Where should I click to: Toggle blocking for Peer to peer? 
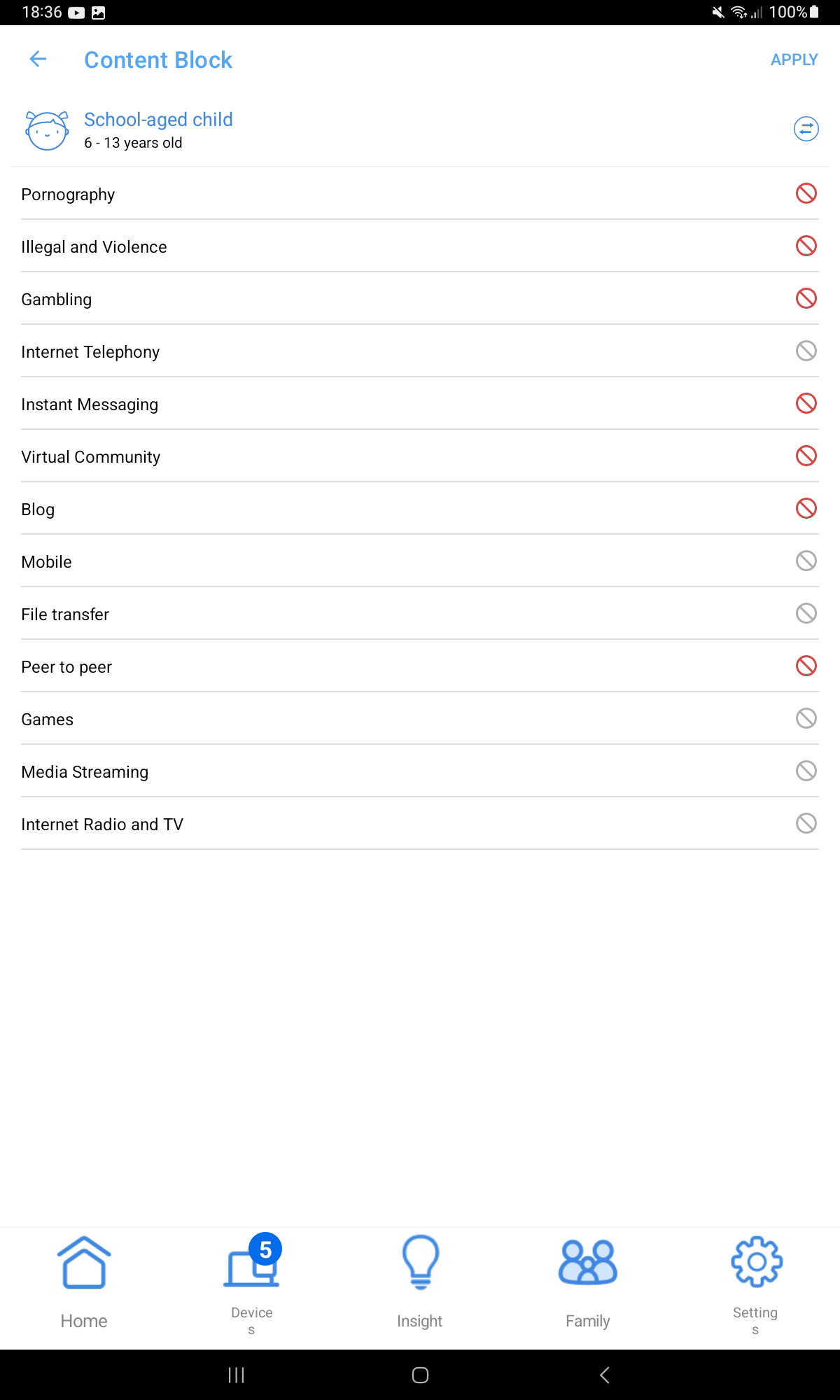pos(806,666)
